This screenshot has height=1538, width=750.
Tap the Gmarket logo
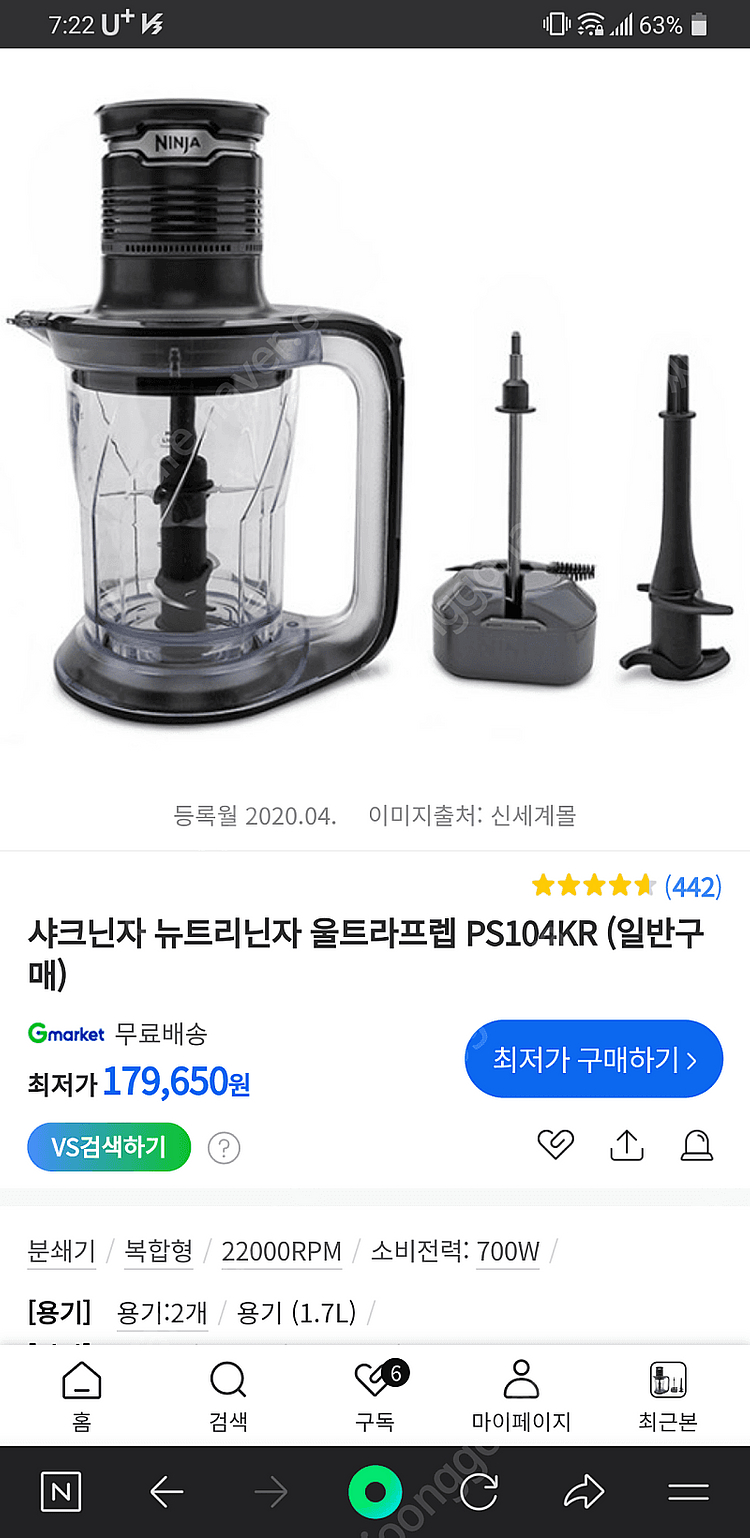[x=64, y=1035]
